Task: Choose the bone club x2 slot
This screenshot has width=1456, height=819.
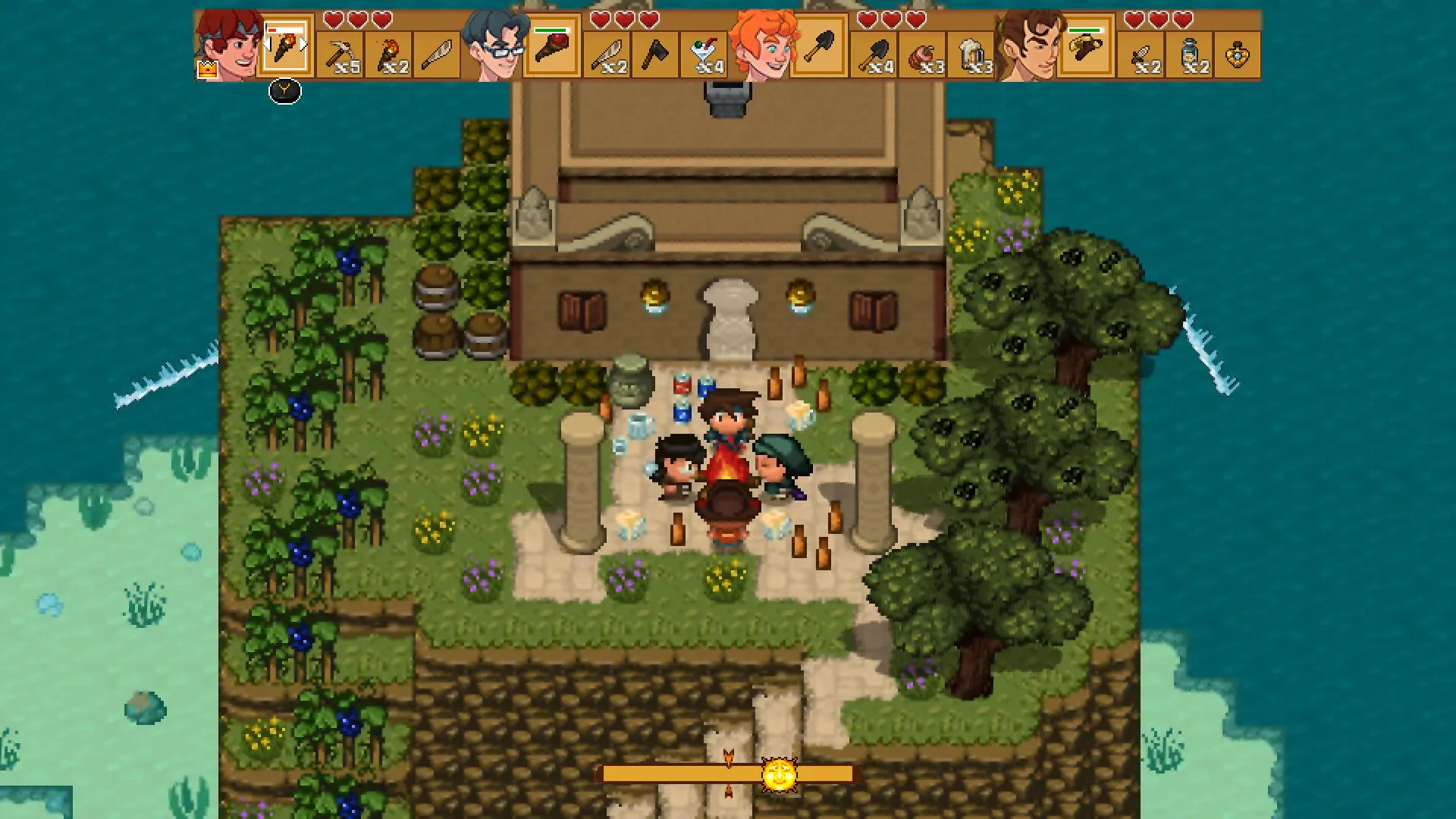Action: tap(607, 55)
